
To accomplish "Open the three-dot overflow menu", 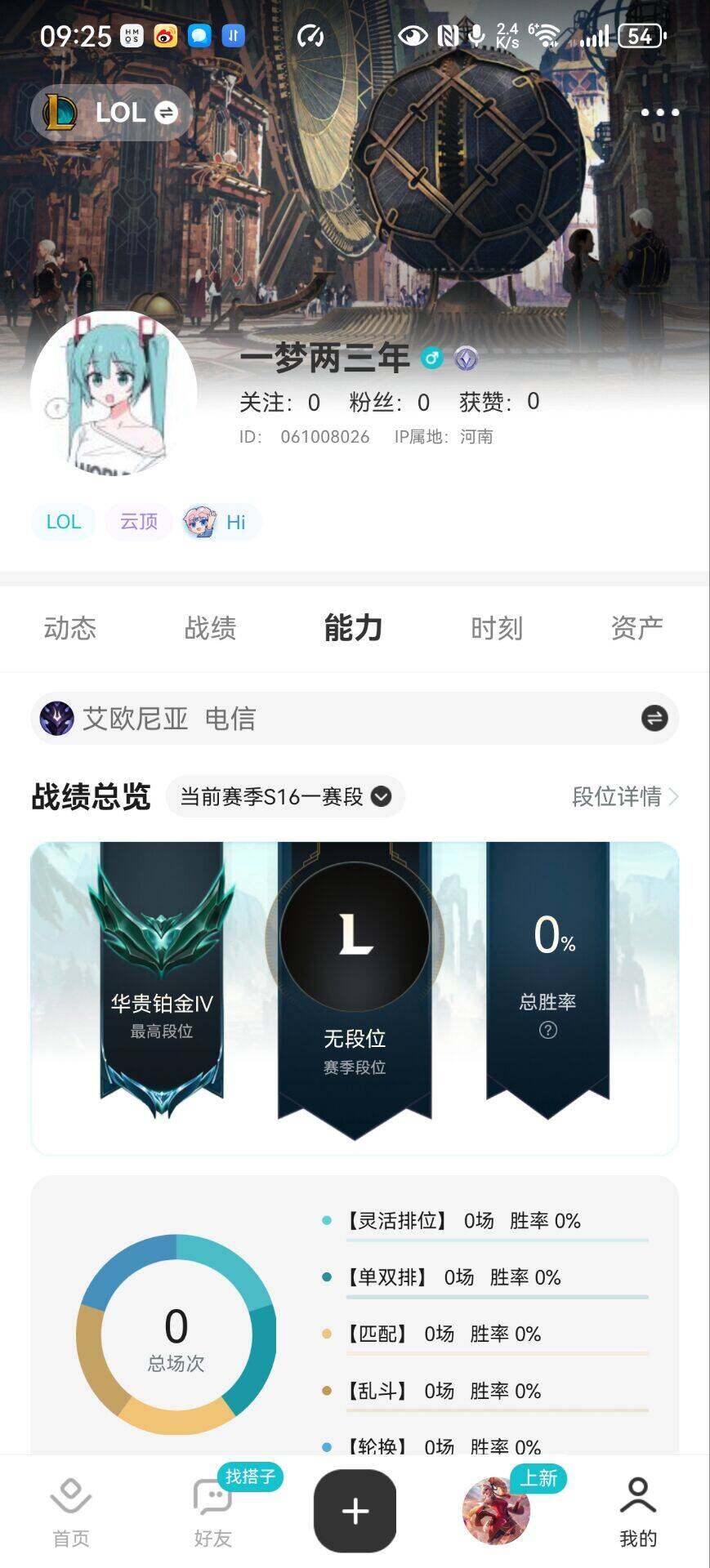I will 659,113.
